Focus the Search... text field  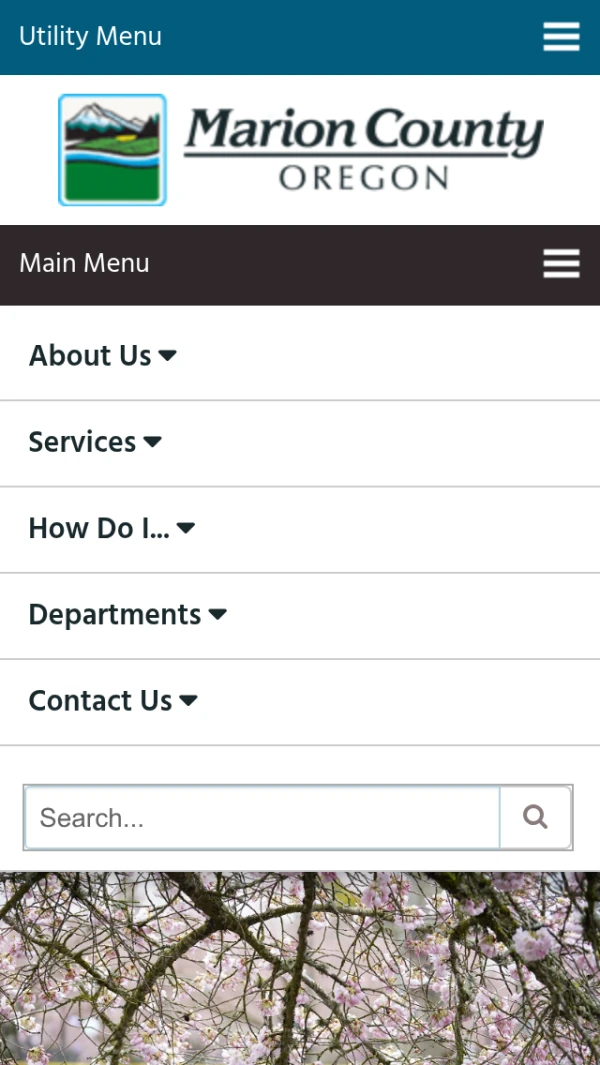tap(262, 818)
